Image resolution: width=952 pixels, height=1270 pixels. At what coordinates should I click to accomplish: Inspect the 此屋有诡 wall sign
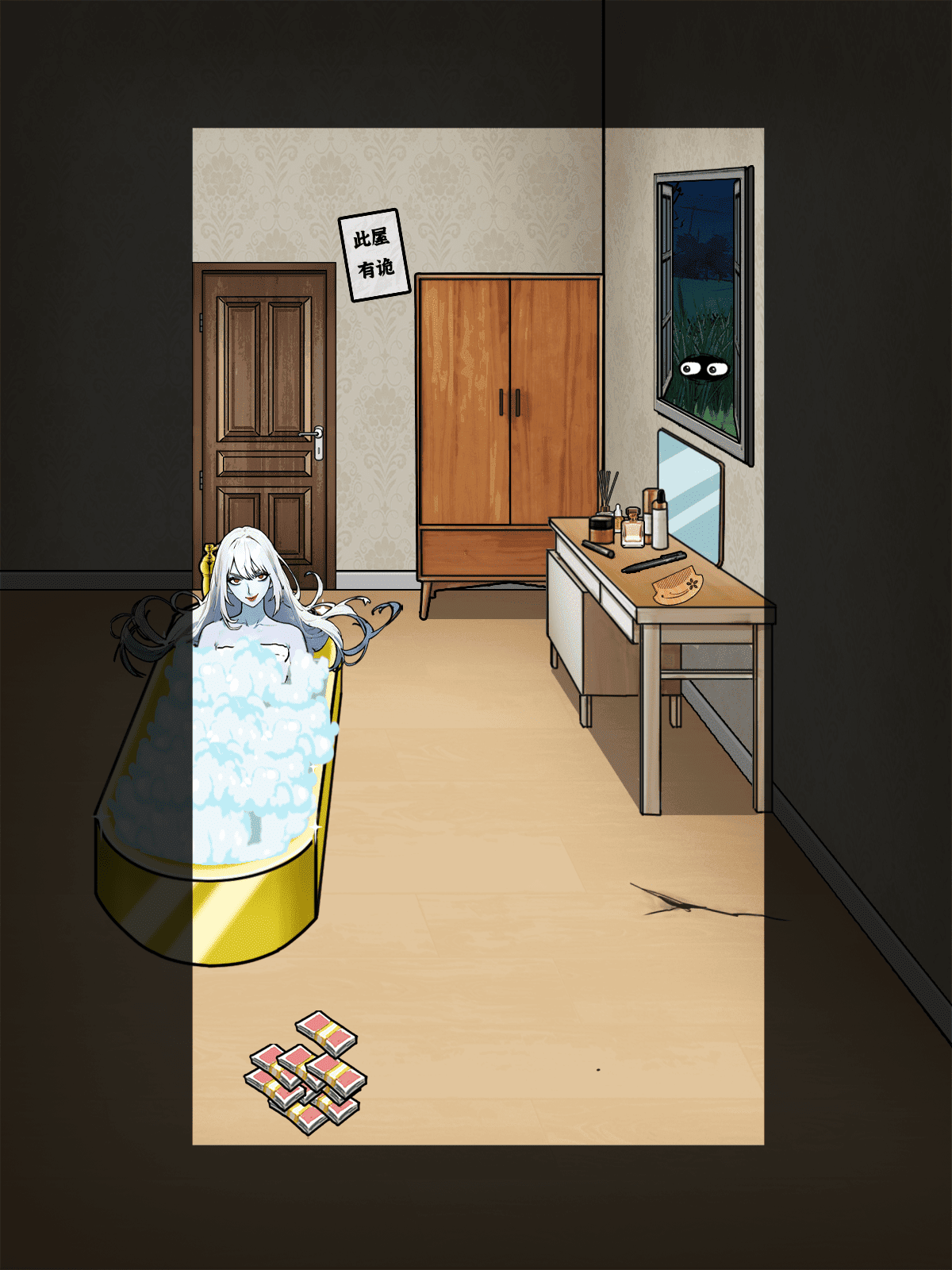click(x=374, y=255)
